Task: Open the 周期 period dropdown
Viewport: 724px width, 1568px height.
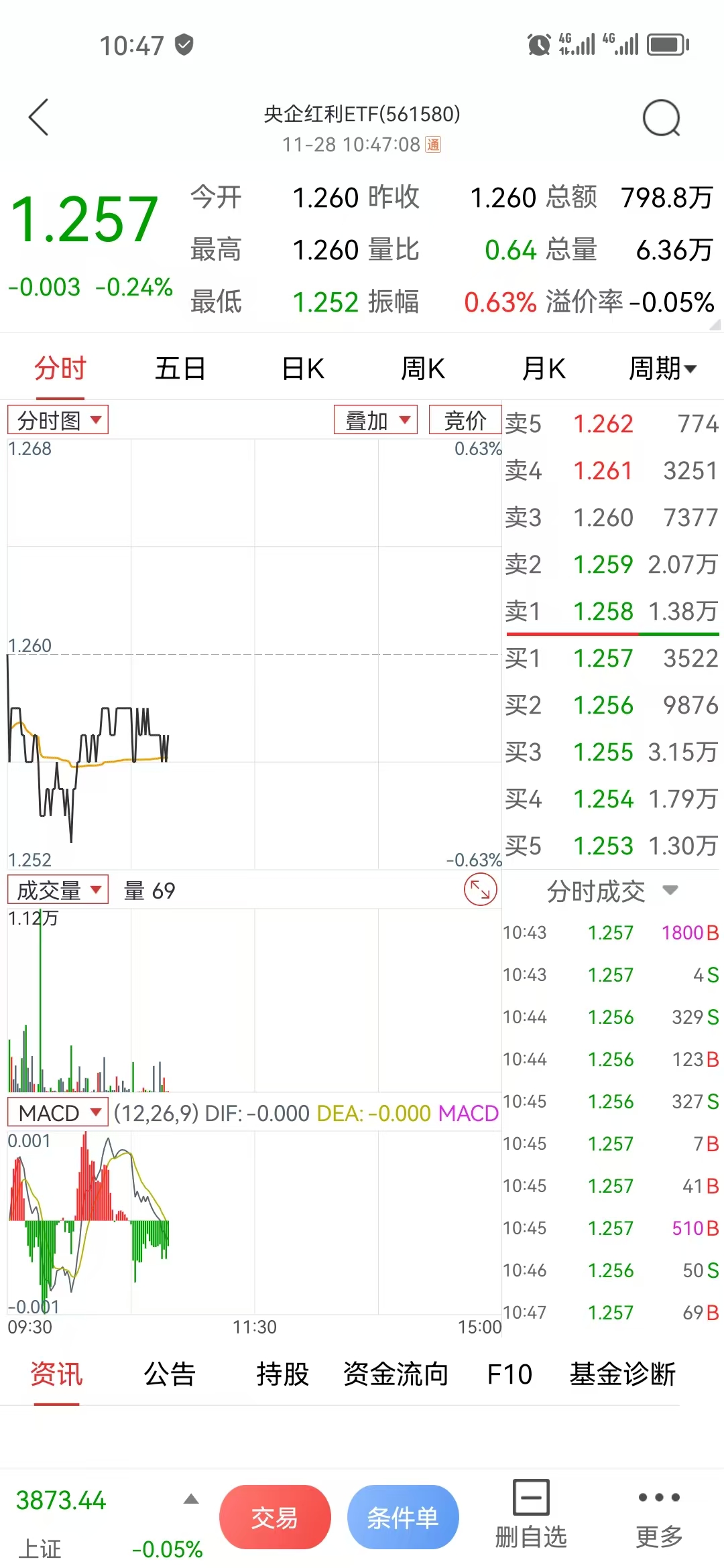Action: click(x=662, y=369)
